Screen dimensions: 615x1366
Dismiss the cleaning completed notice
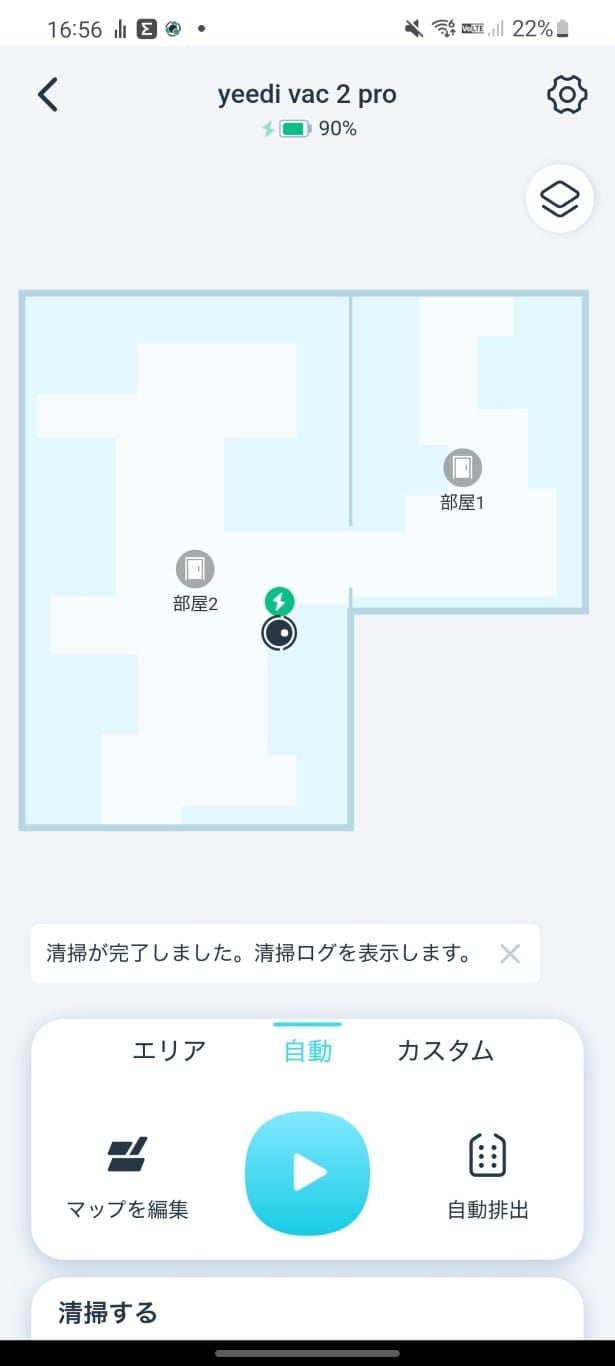tap(510, 953)
